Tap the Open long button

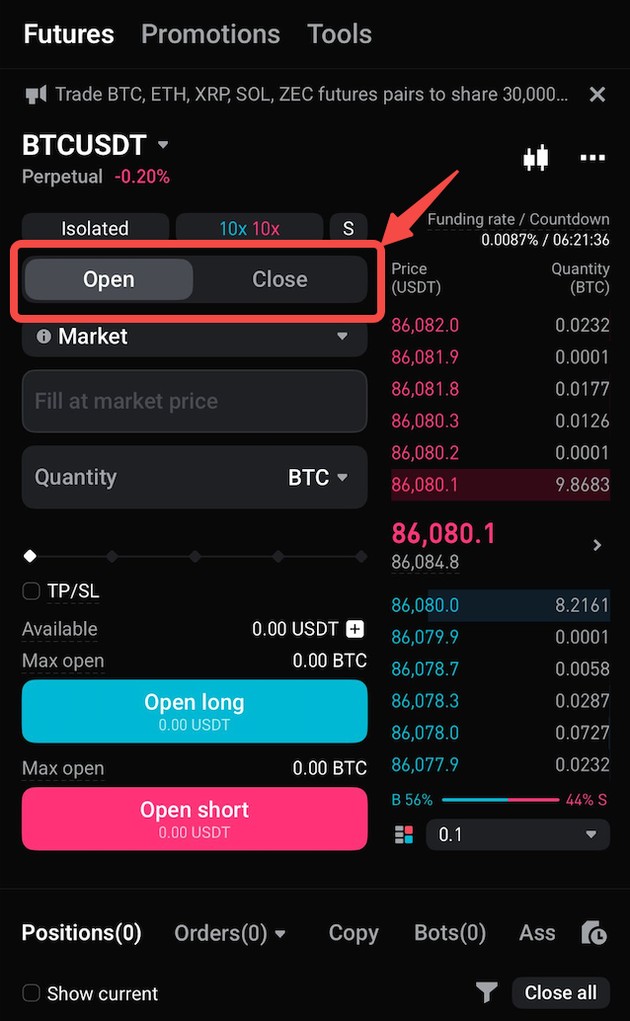click(x=194, y=711)
